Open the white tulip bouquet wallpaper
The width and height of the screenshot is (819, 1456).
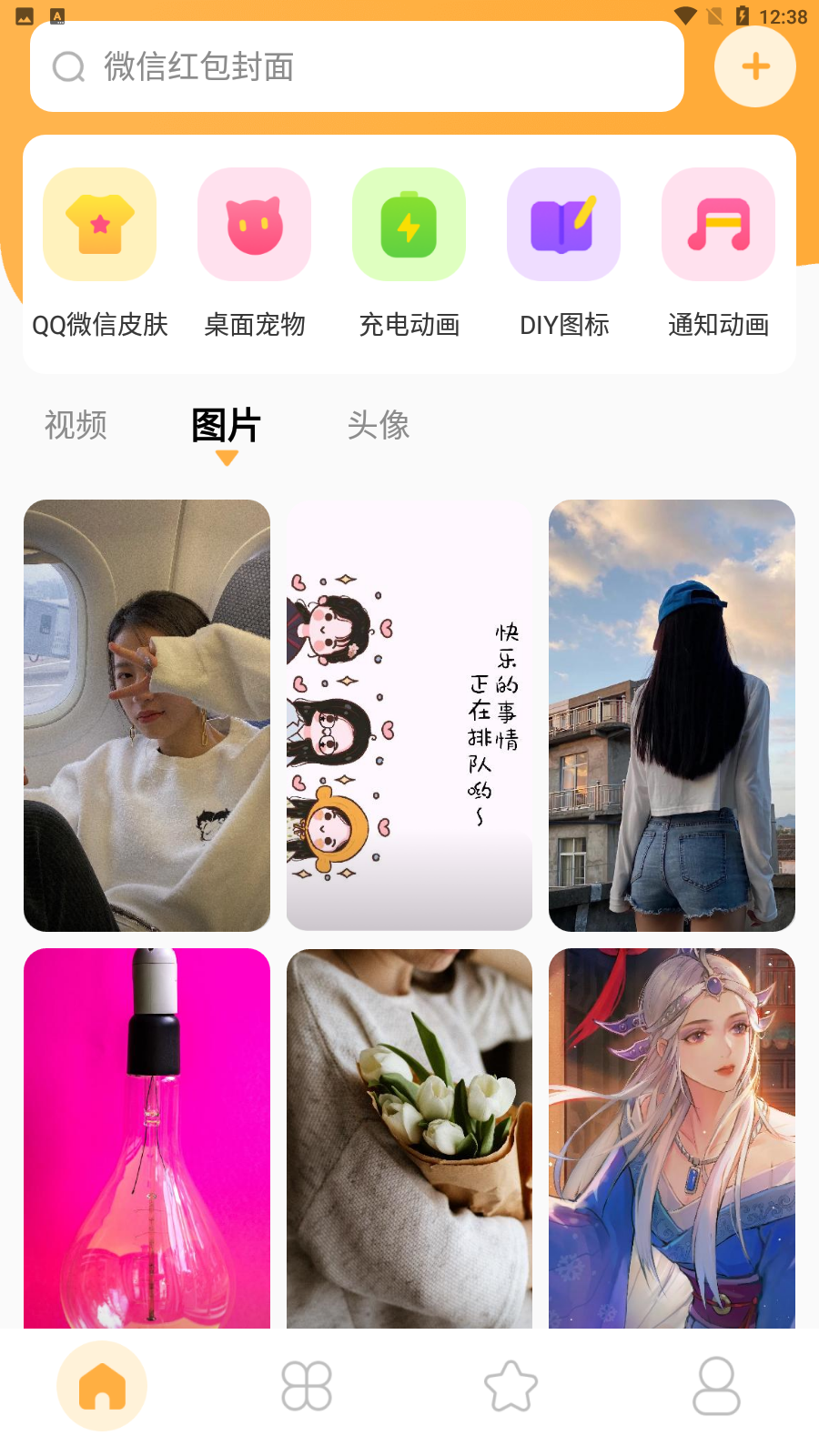[409, 1137]
